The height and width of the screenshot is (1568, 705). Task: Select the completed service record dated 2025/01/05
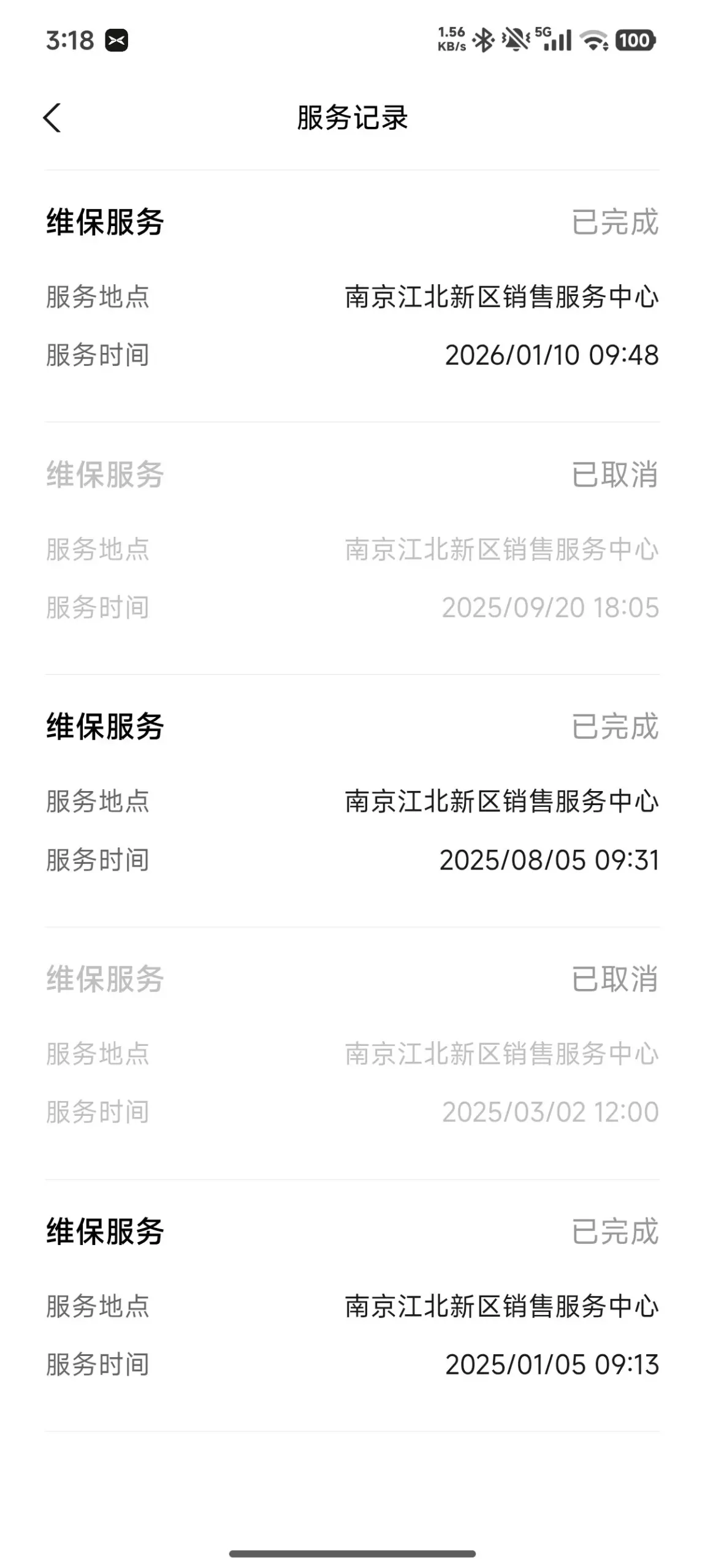[x=352, y=1305]
